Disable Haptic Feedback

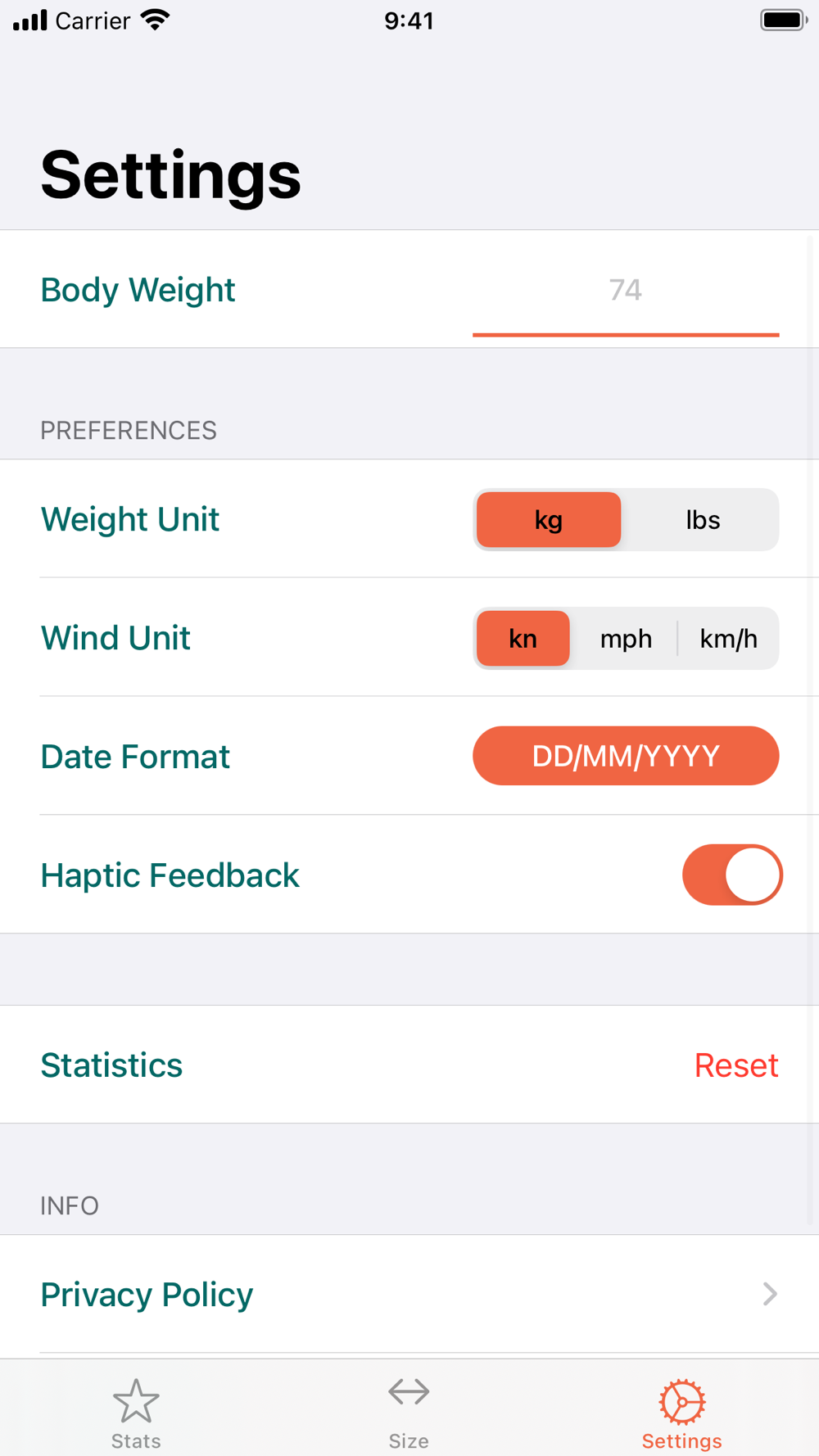coord(731,875)
